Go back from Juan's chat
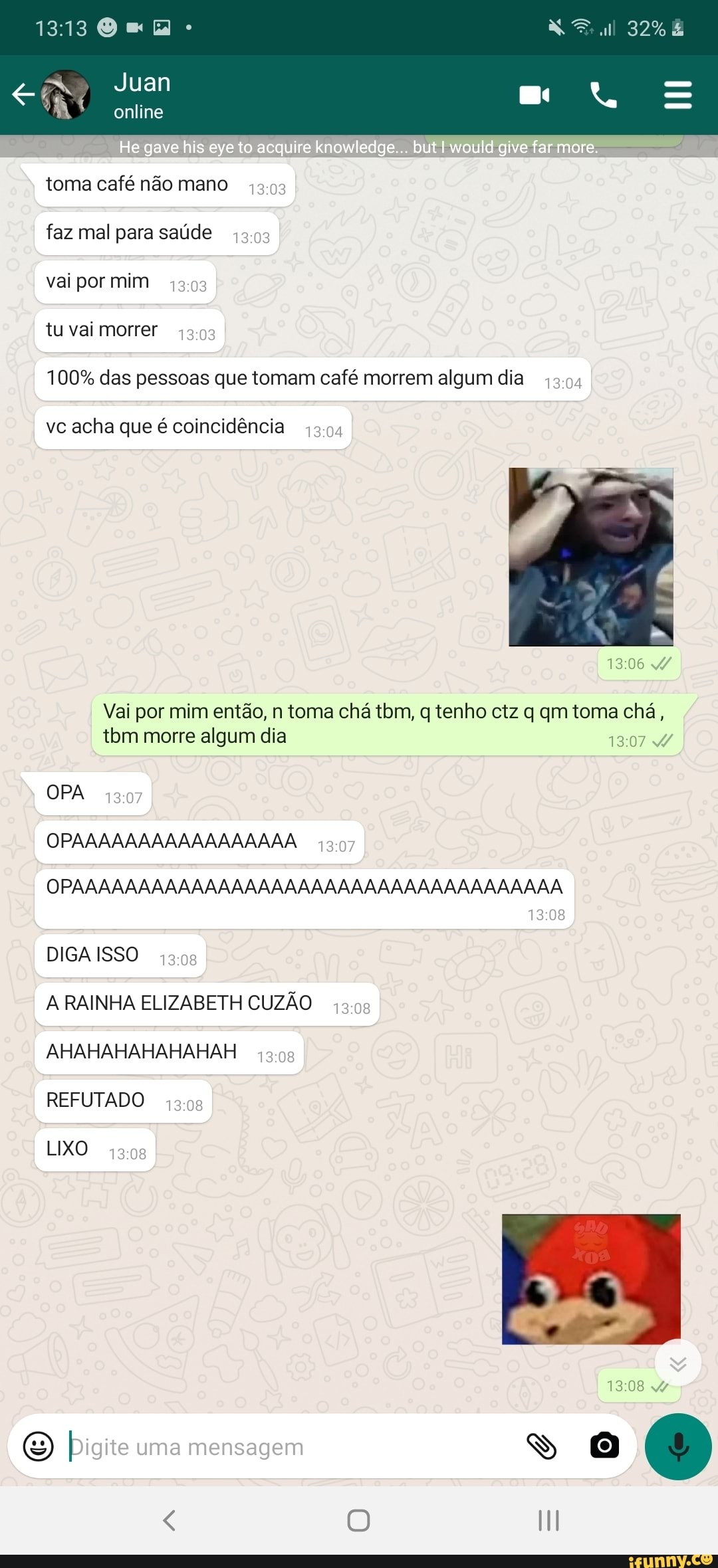The height and width of the screenshot is (1568, 718). coord(23,95)
